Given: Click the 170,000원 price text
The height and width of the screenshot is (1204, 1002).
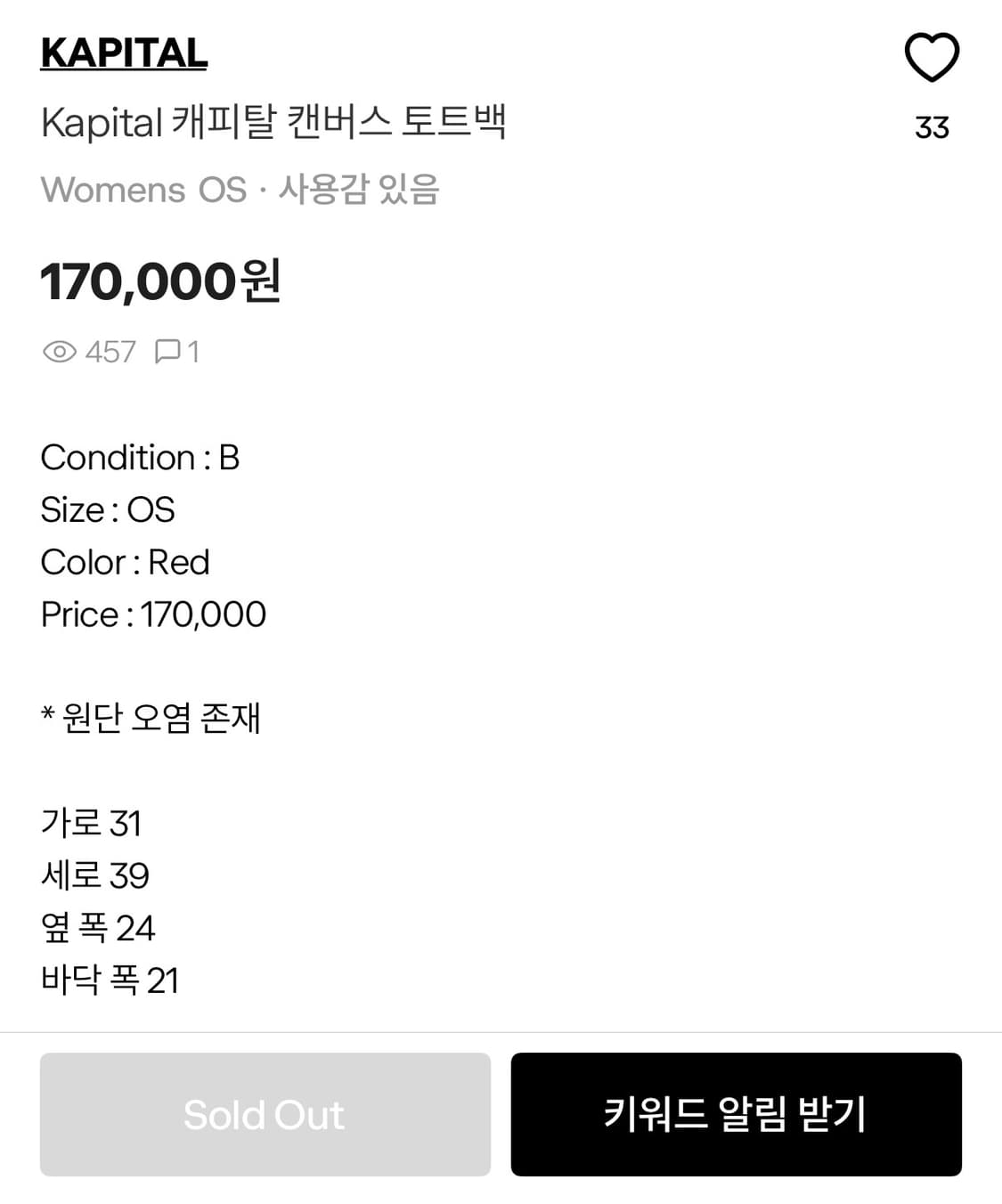Looking at the screenshot, I should [162, 281].
